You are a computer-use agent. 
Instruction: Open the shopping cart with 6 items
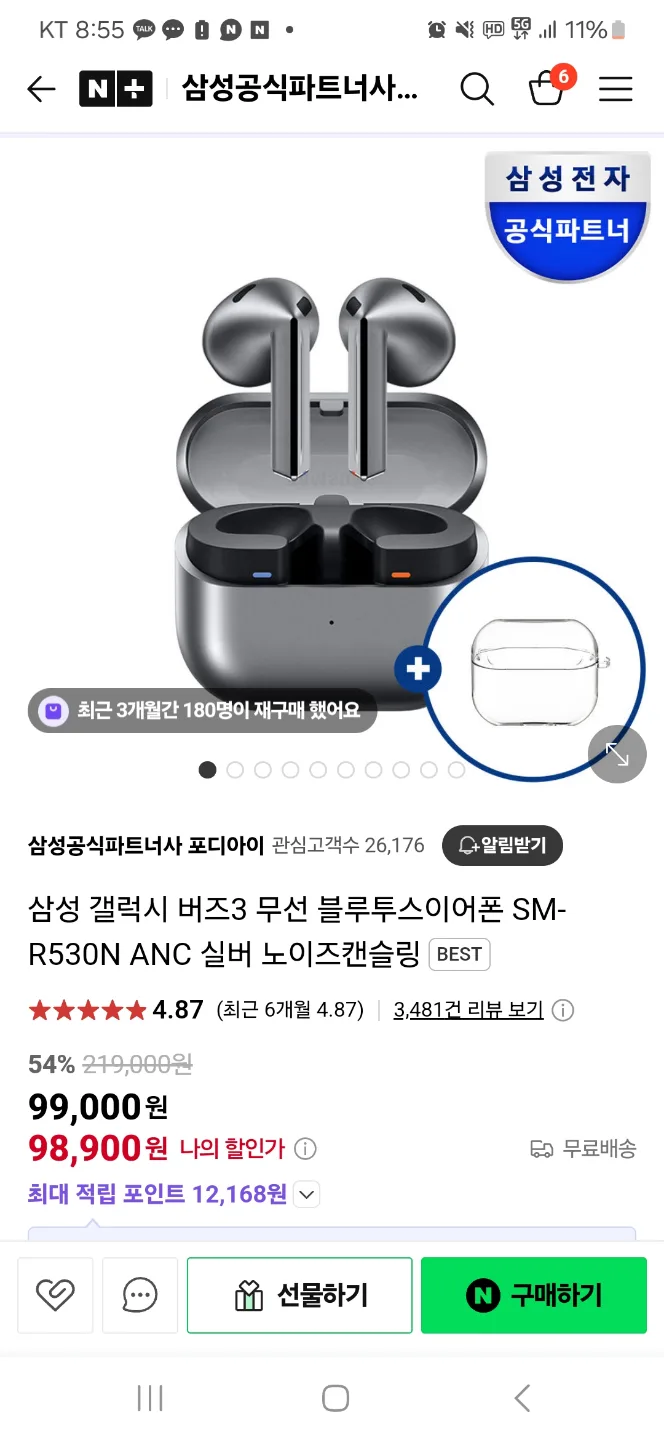[547, 88]
